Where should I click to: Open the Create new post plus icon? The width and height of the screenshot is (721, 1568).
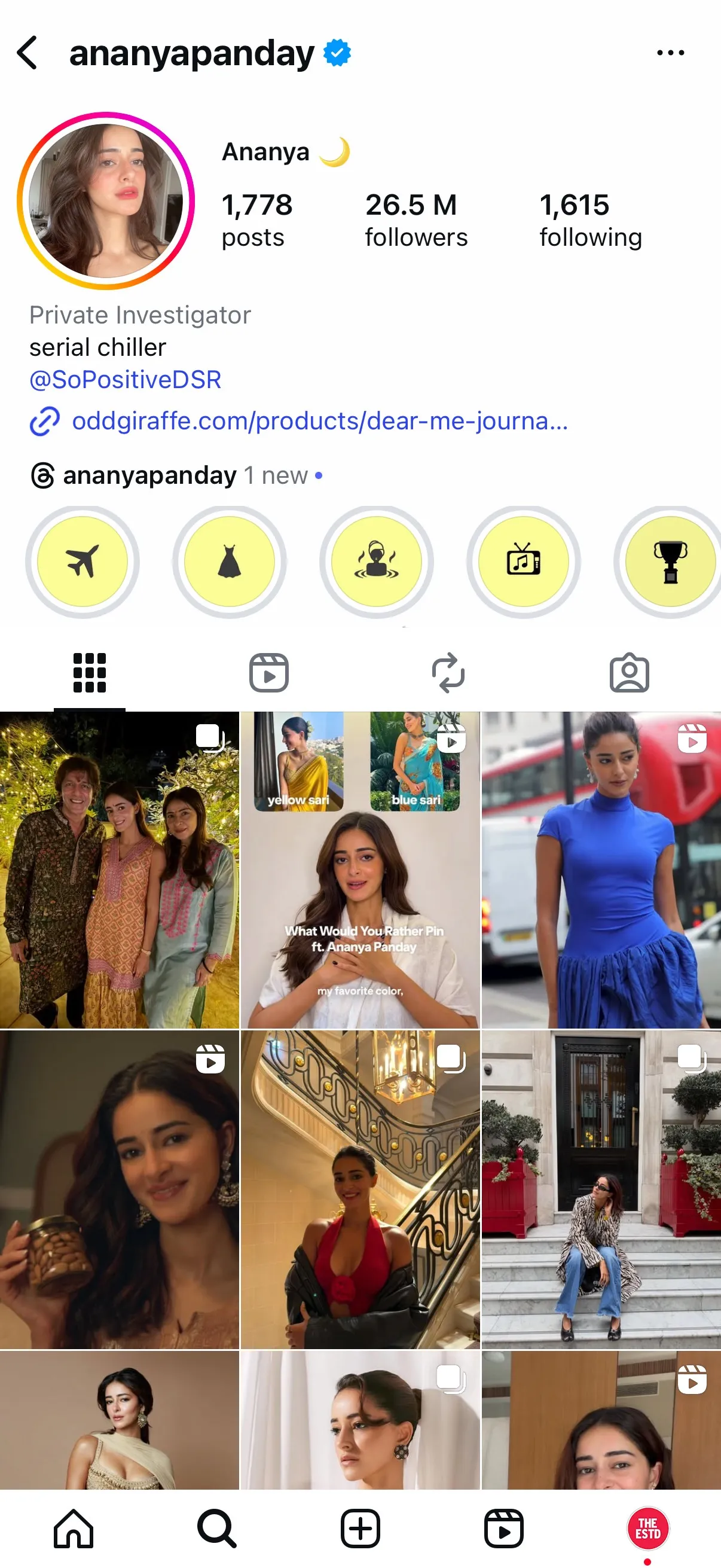(360, 1527)
